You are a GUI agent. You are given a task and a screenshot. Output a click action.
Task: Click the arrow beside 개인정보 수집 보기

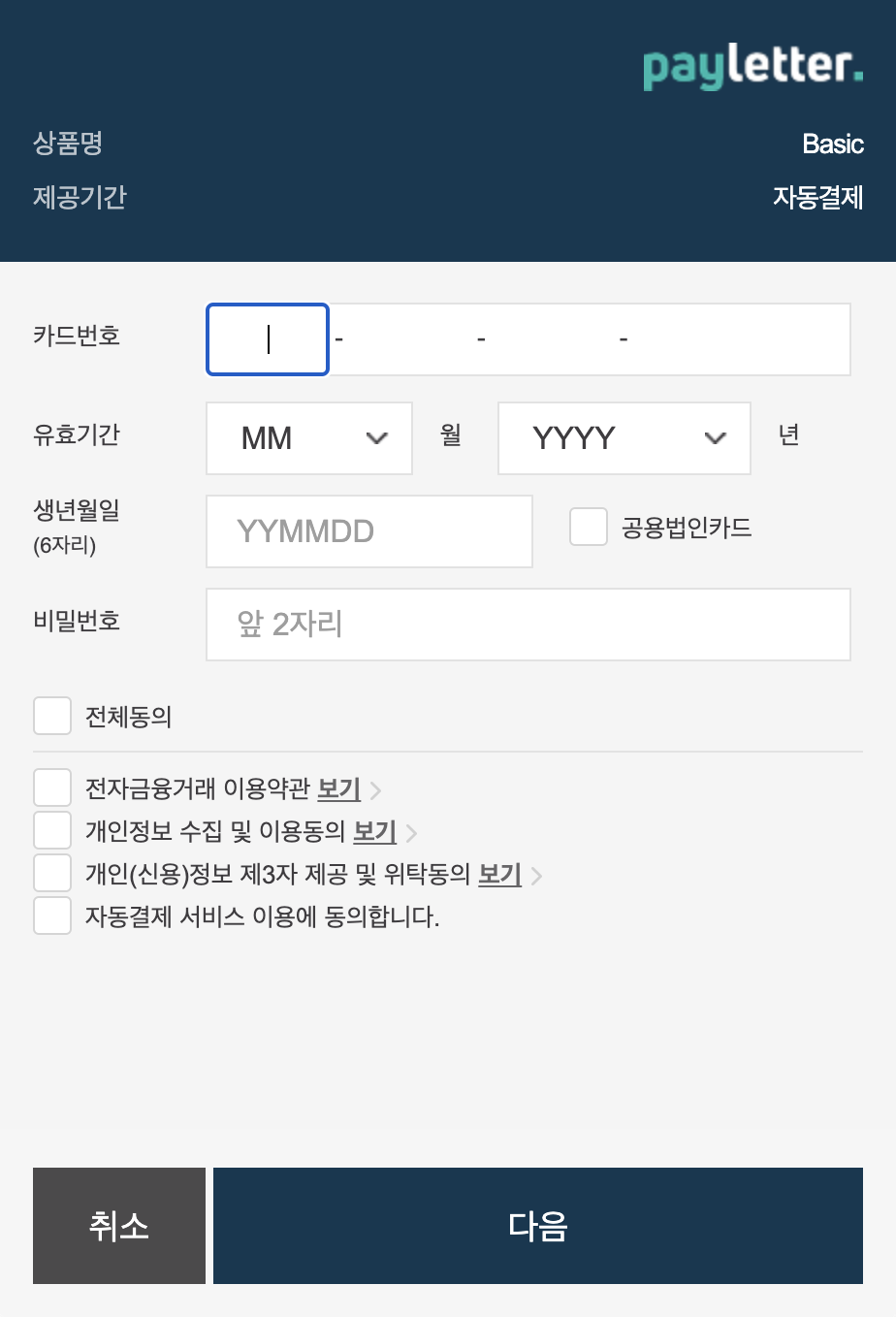(411, 833)
